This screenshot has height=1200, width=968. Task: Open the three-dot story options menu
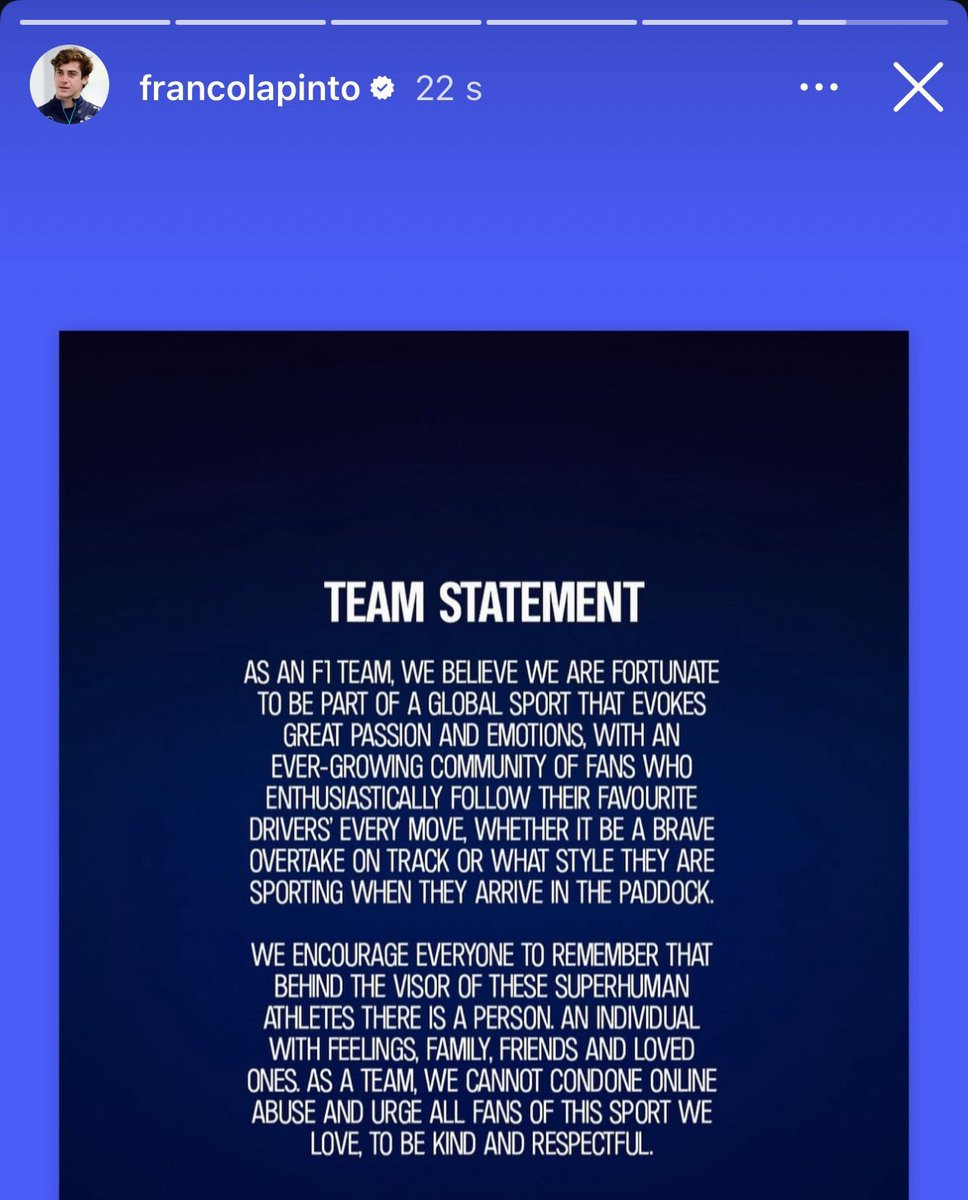[x=819, y=88]
